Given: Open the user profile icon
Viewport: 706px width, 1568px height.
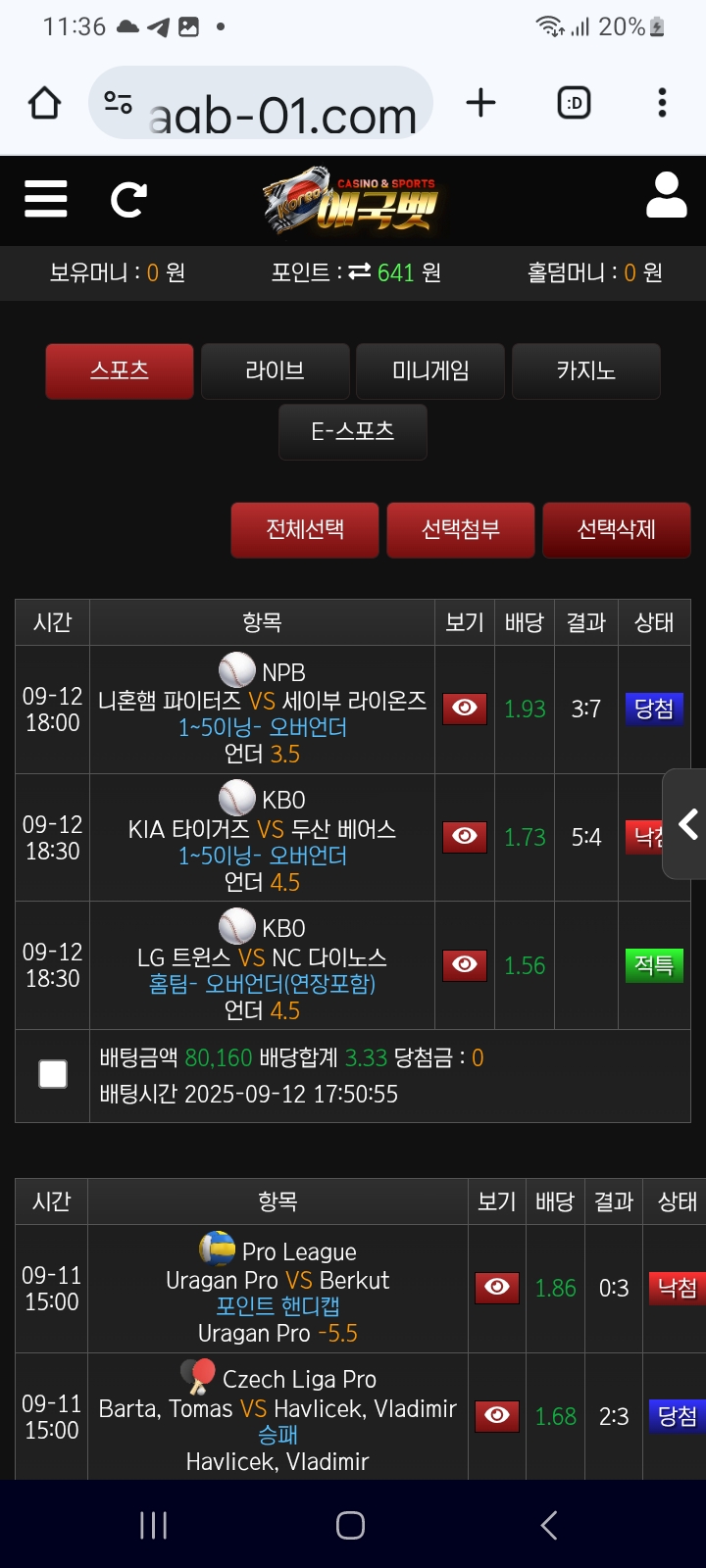Looking at the screenshot, I should (x=666, y=195).
